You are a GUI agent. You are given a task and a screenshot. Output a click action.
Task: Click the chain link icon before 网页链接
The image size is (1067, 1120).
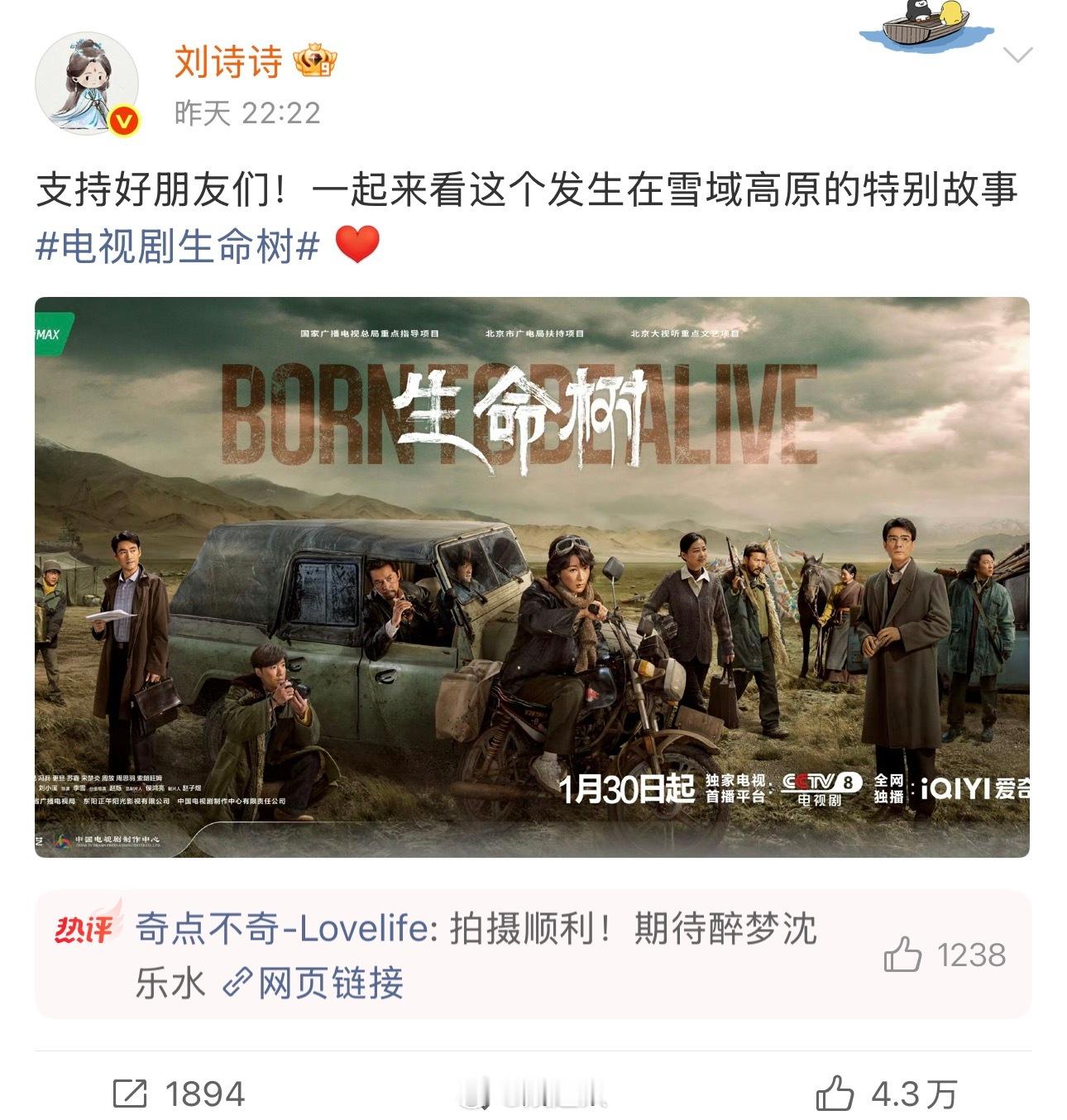pos(237,981)
